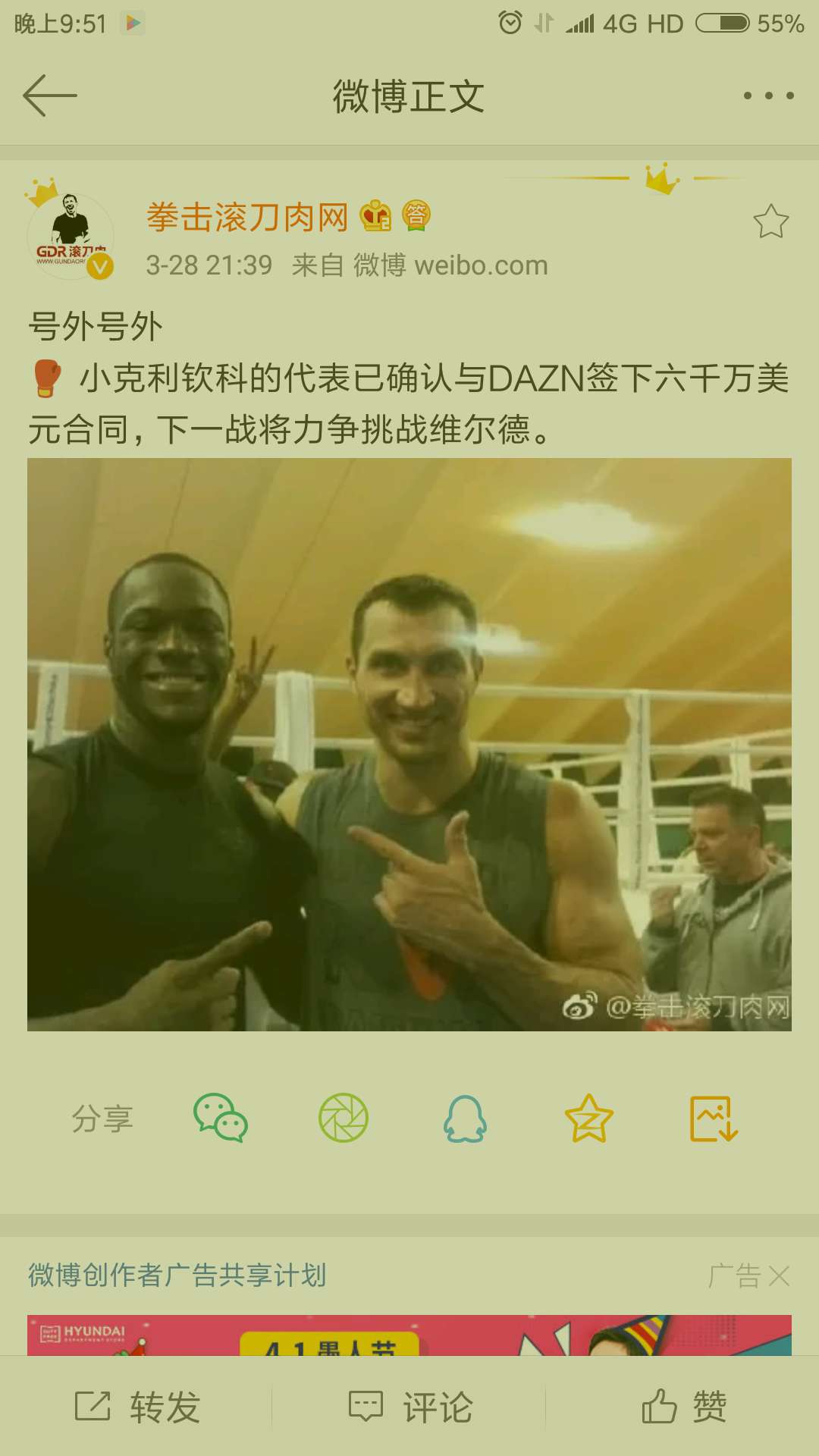This screenshot has width=819, height=1456.
Task: Go back using the arrow
Action: [x=50, y=96]
